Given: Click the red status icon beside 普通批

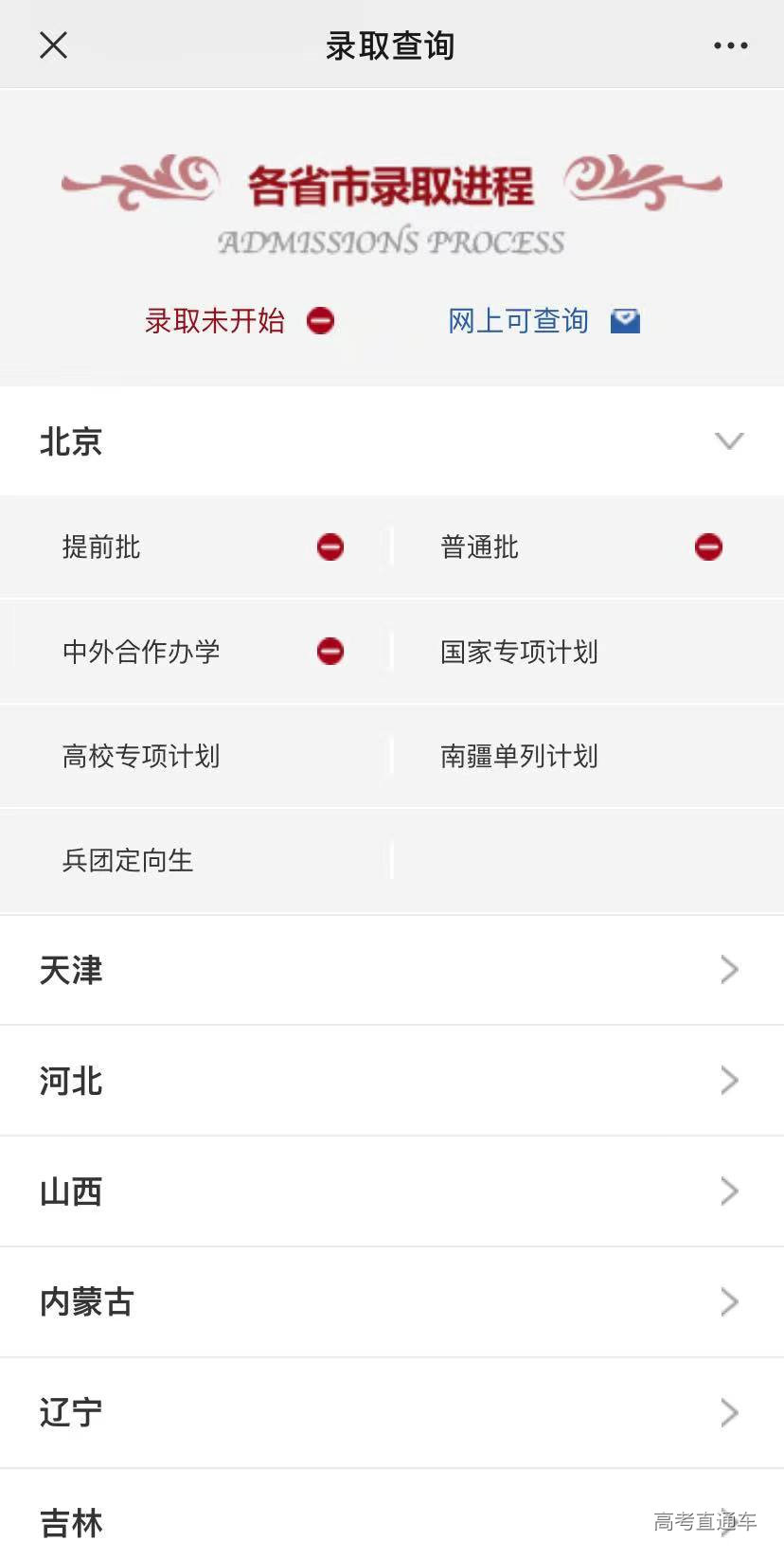Looking at the screenshot, I should [x=708, y=547].
